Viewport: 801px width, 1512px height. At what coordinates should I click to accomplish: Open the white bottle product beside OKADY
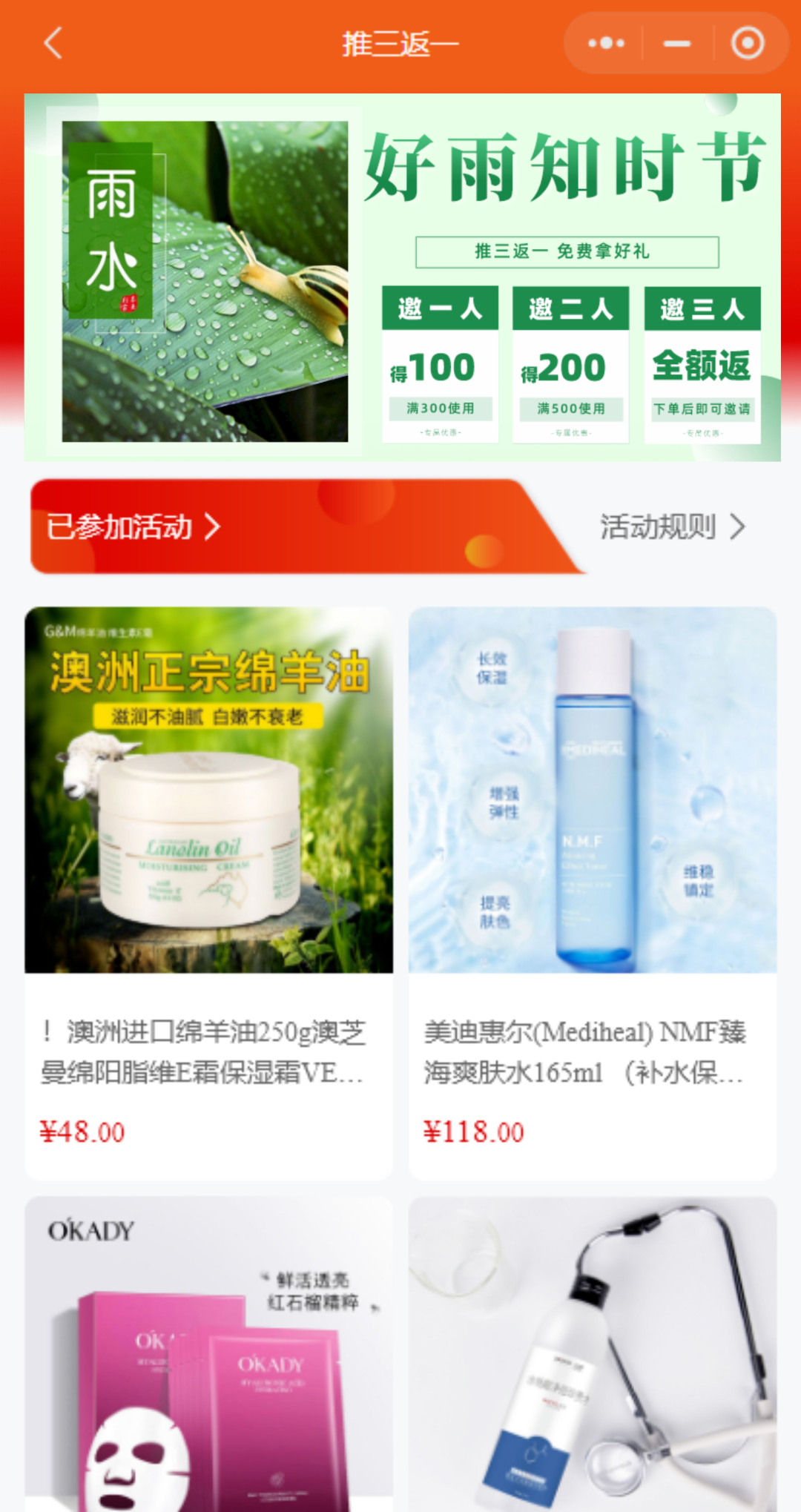point(593,1354)
